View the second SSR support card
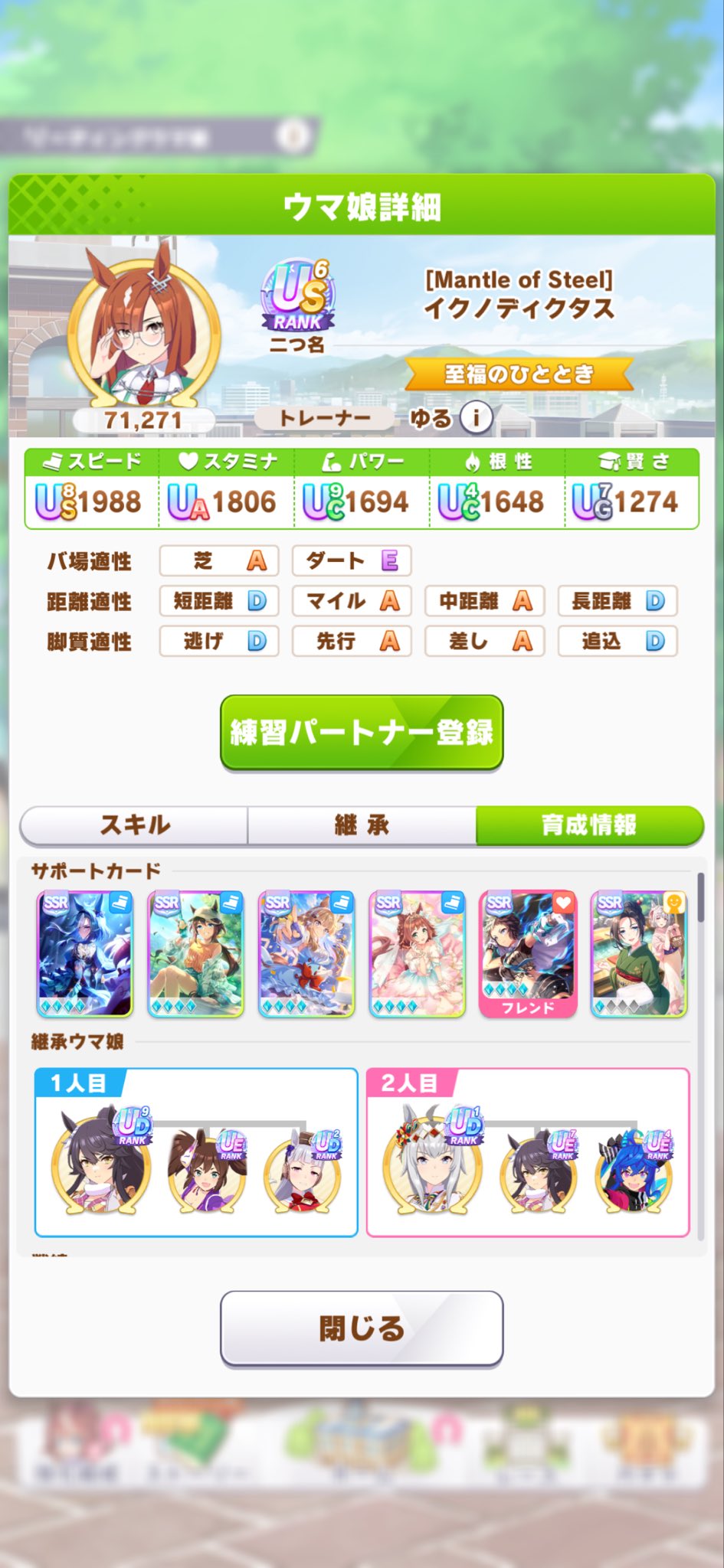 tap(195, 953)
